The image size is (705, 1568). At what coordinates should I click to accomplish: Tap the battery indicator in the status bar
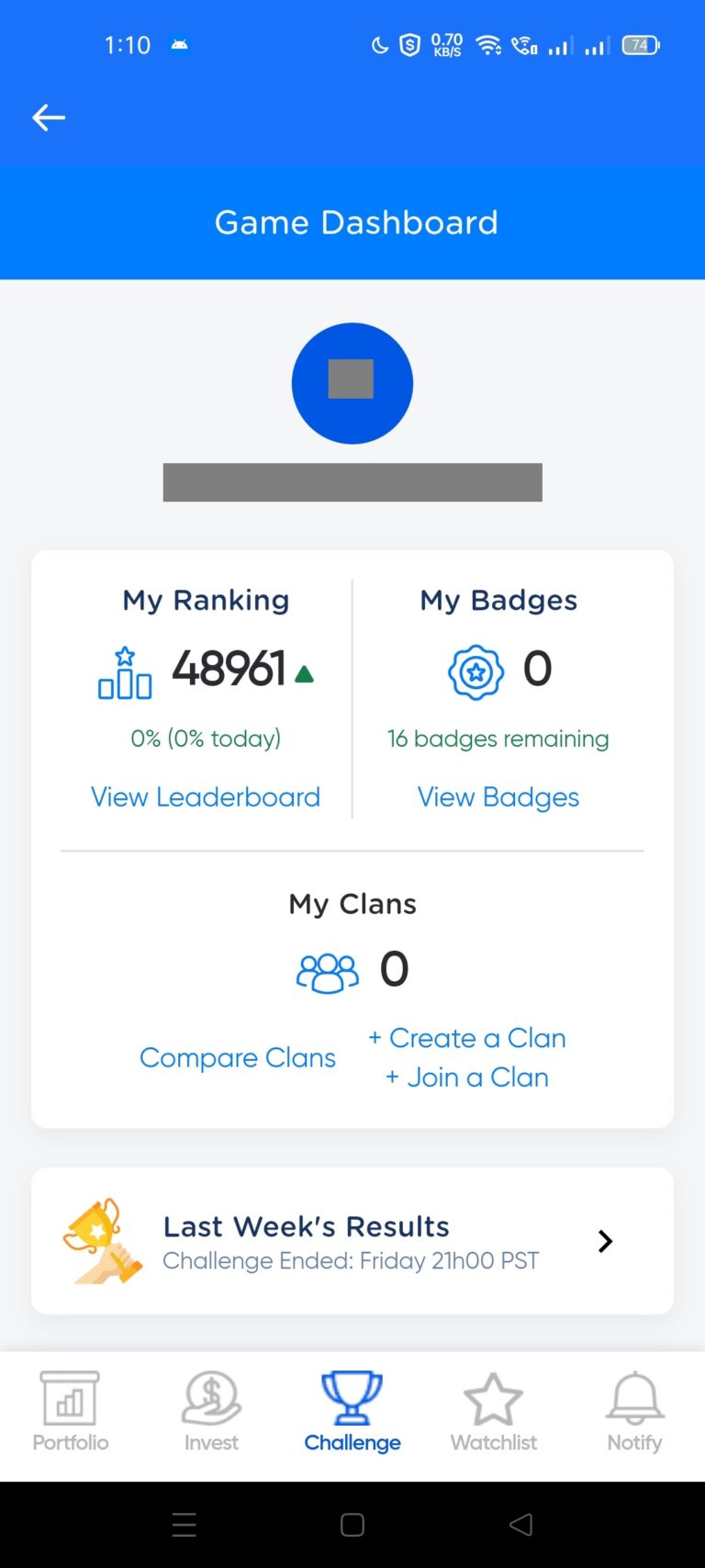640,44
